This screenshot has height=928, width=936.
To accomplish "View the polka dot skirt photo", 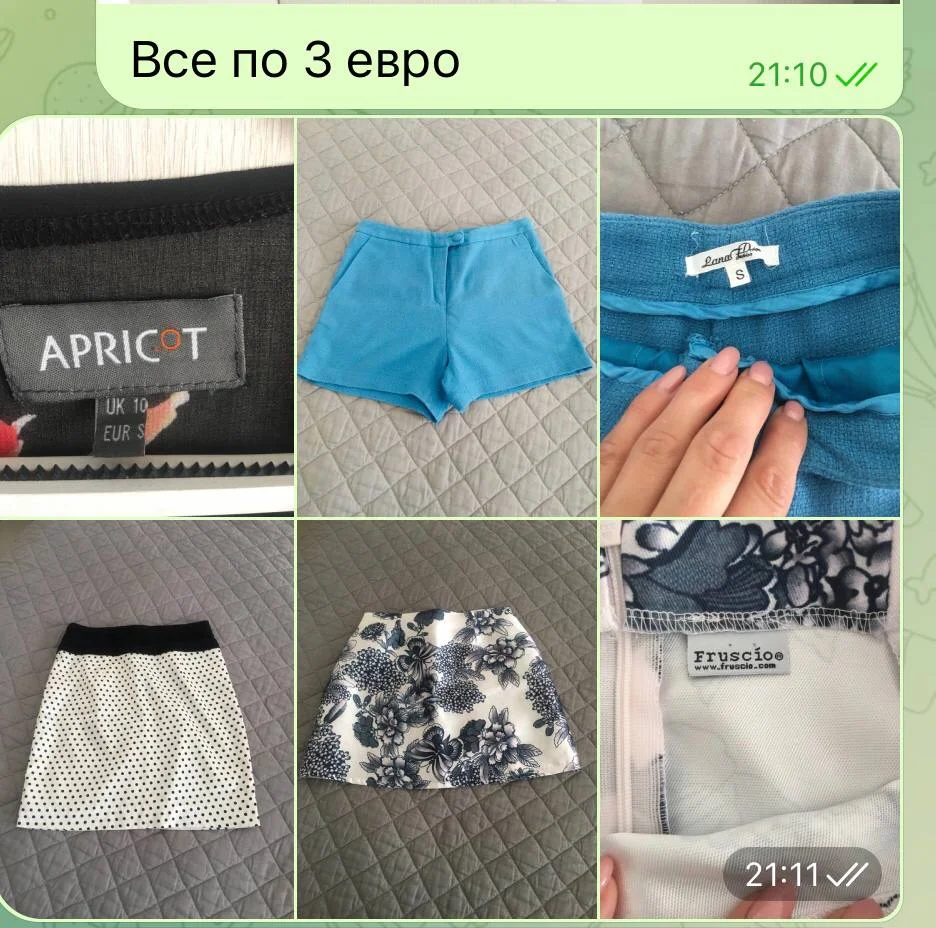I will [147, 718].
